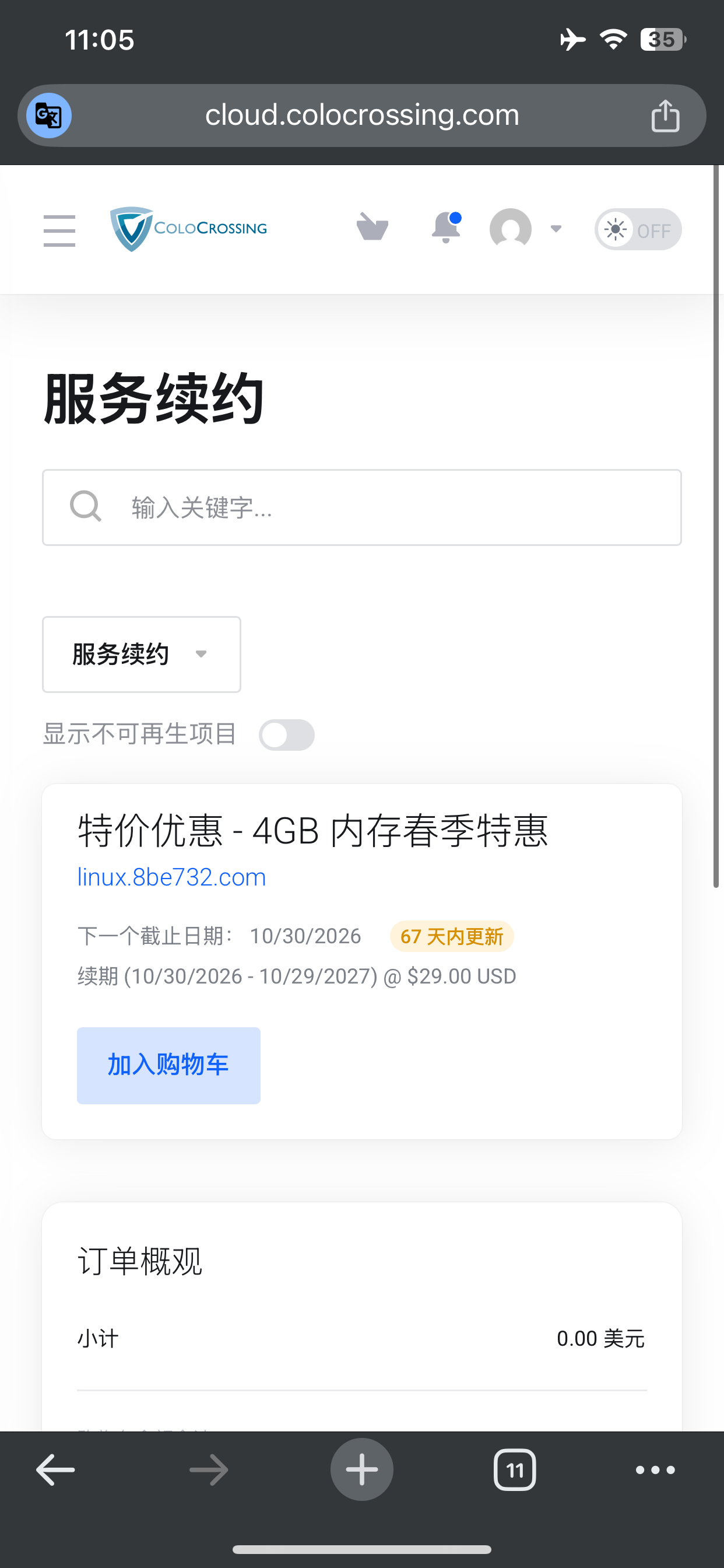Tap the cloud.colocrossing.com address bar
Viewport: 724px width, 1568px height.
362,116
